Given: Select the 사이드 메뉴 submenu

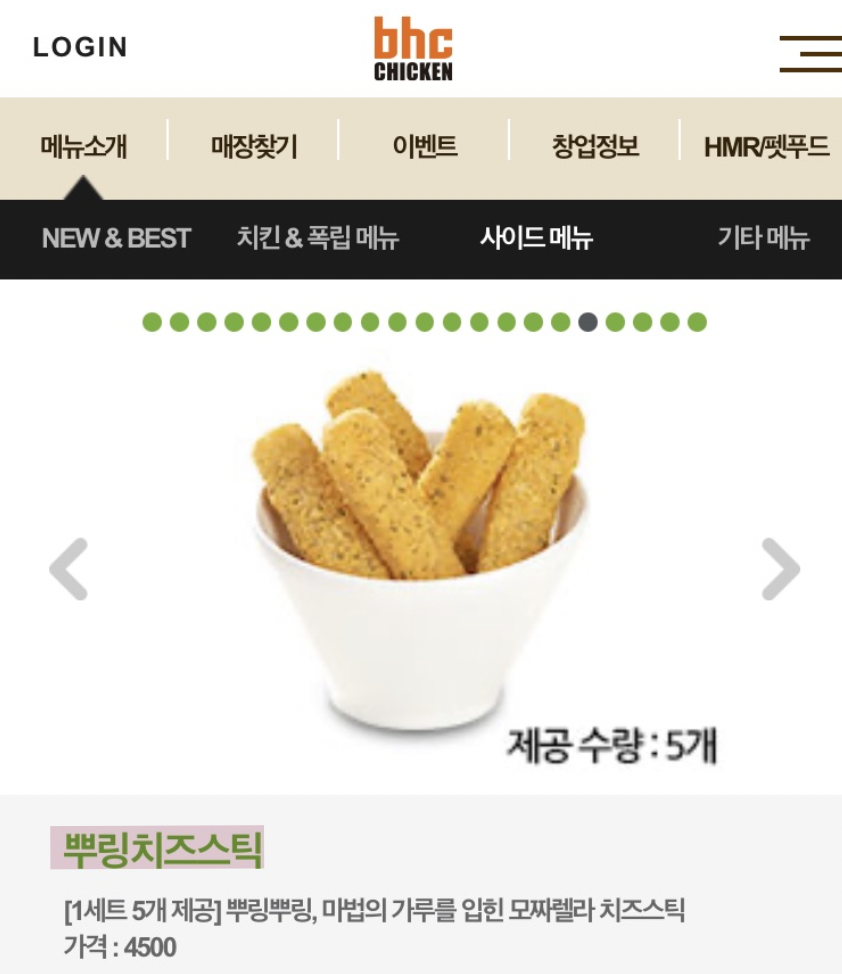Looking at the screenshot, I should [x=536, y=238].
